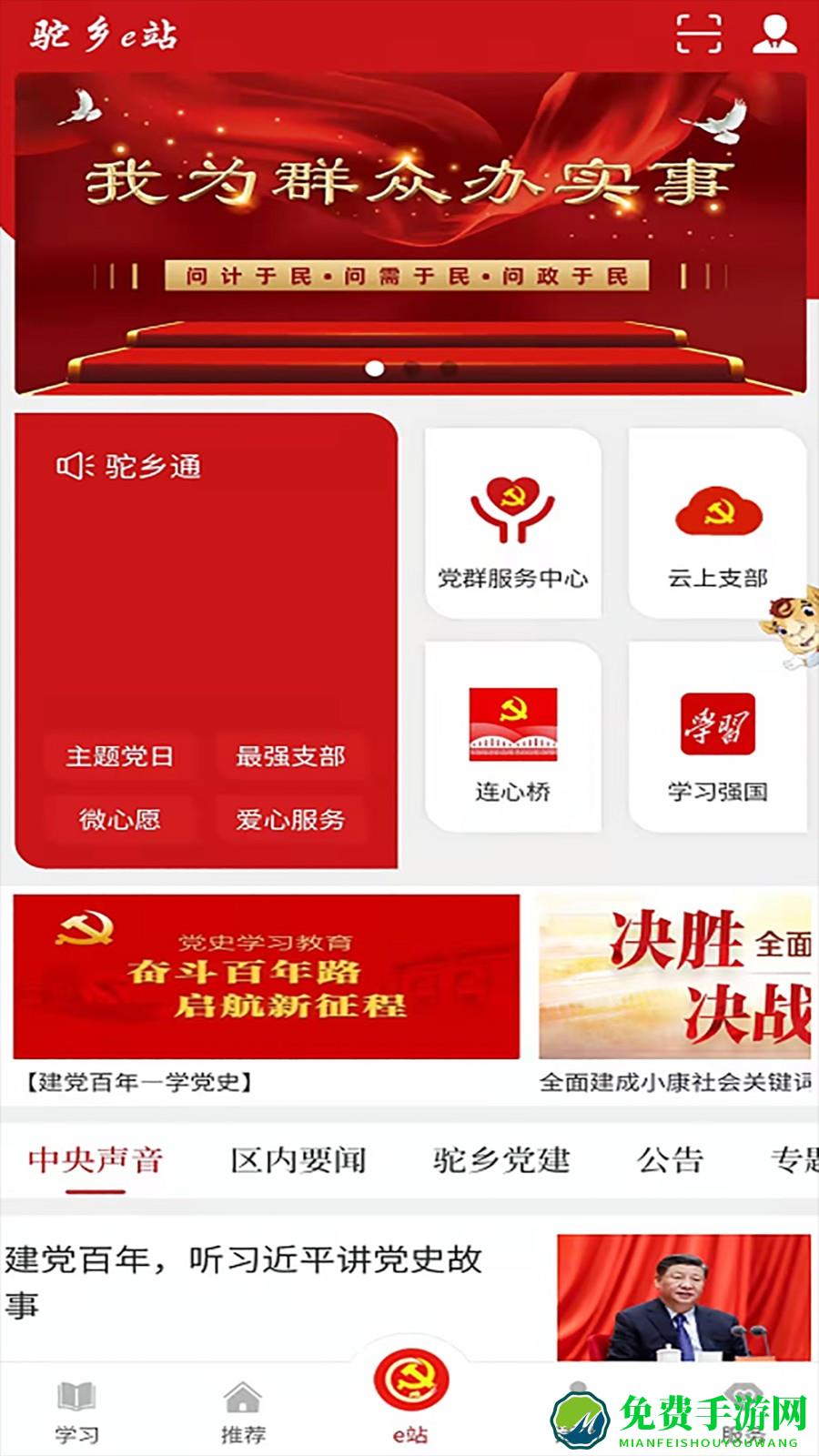Select the 连心桥 bridge icon
Screen dimensions: 819x1456
pos(514,723)
